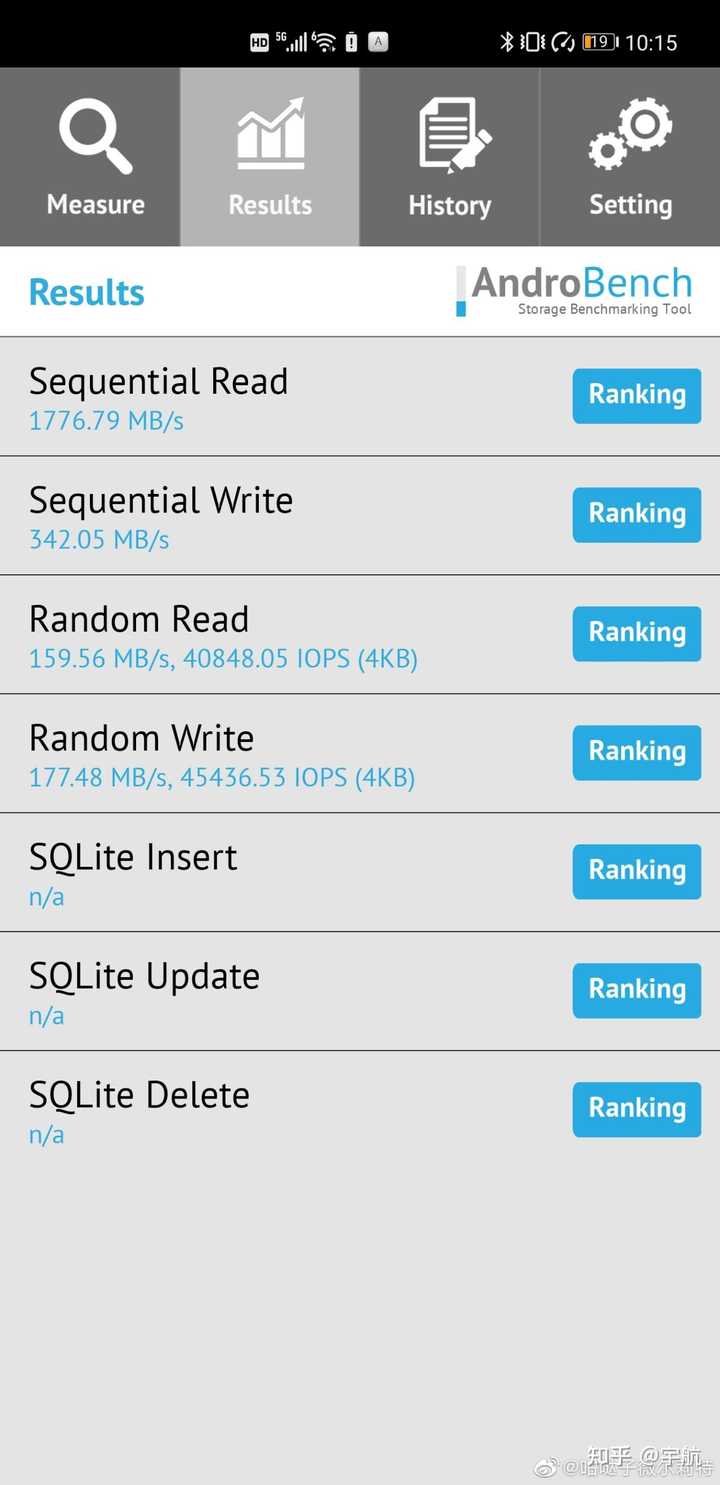This screenshot has width=720, height=1485.
Task: Show Ranking for SQLite Delete
Action: point(636,1109)
